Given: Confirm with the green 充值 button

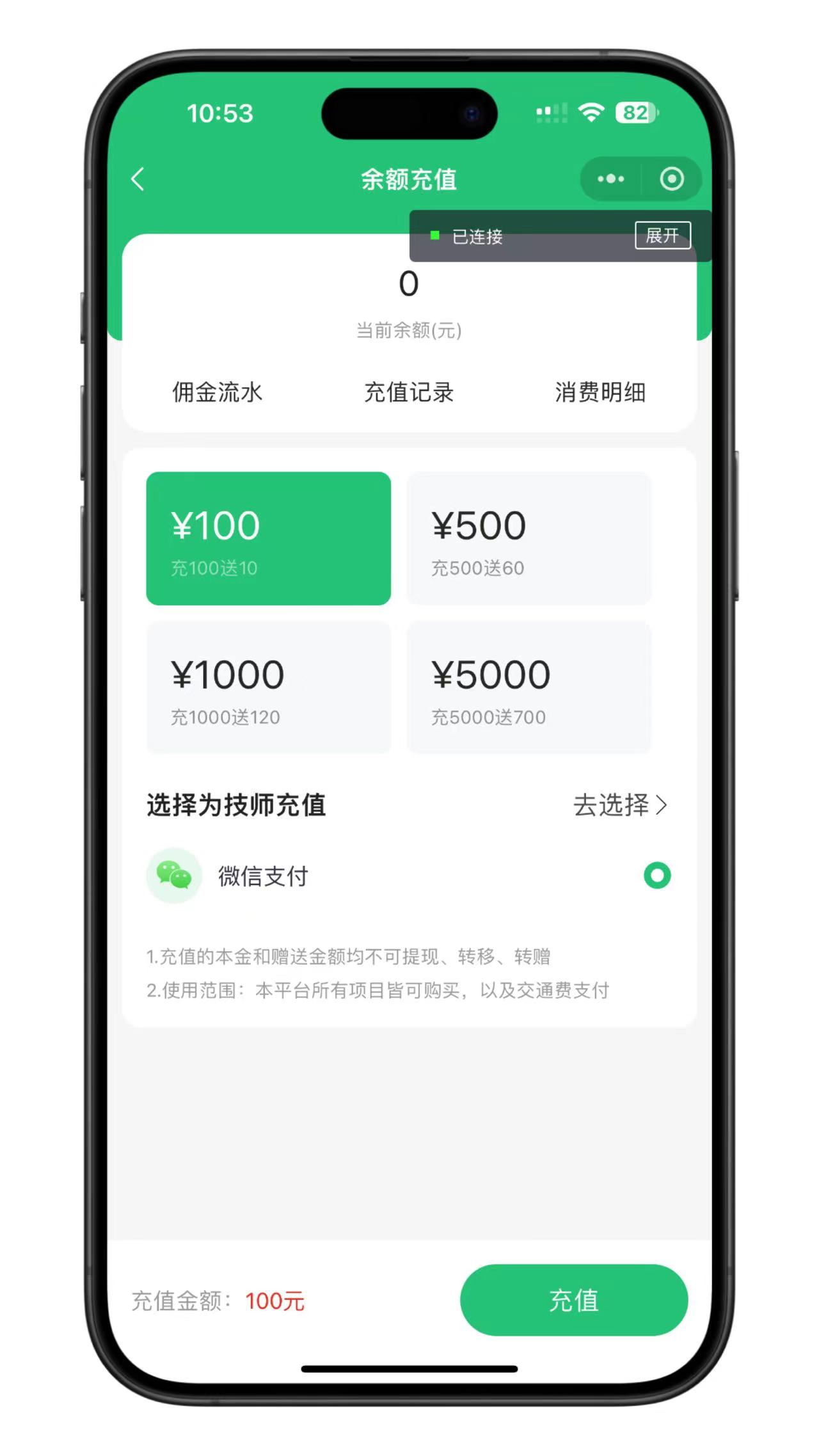Looking at the screenshot, I should click(x=573, y=1300).
